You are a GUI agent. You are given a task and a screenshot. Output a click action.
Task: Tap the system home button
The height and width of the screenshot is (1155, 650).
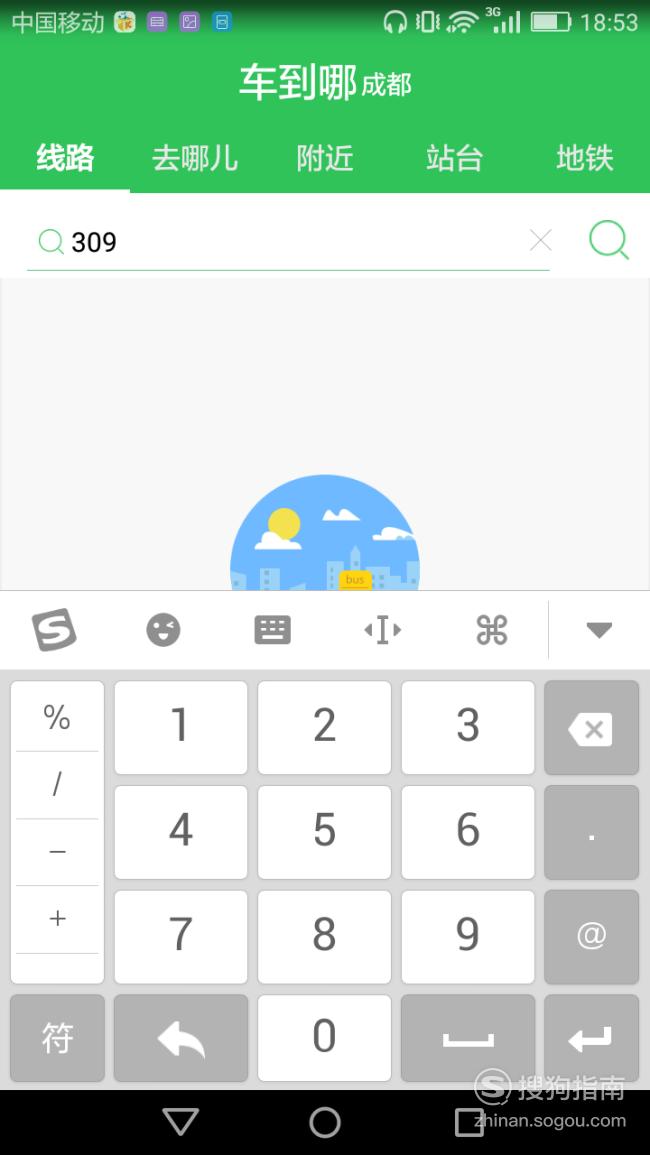click(325, 1123)
